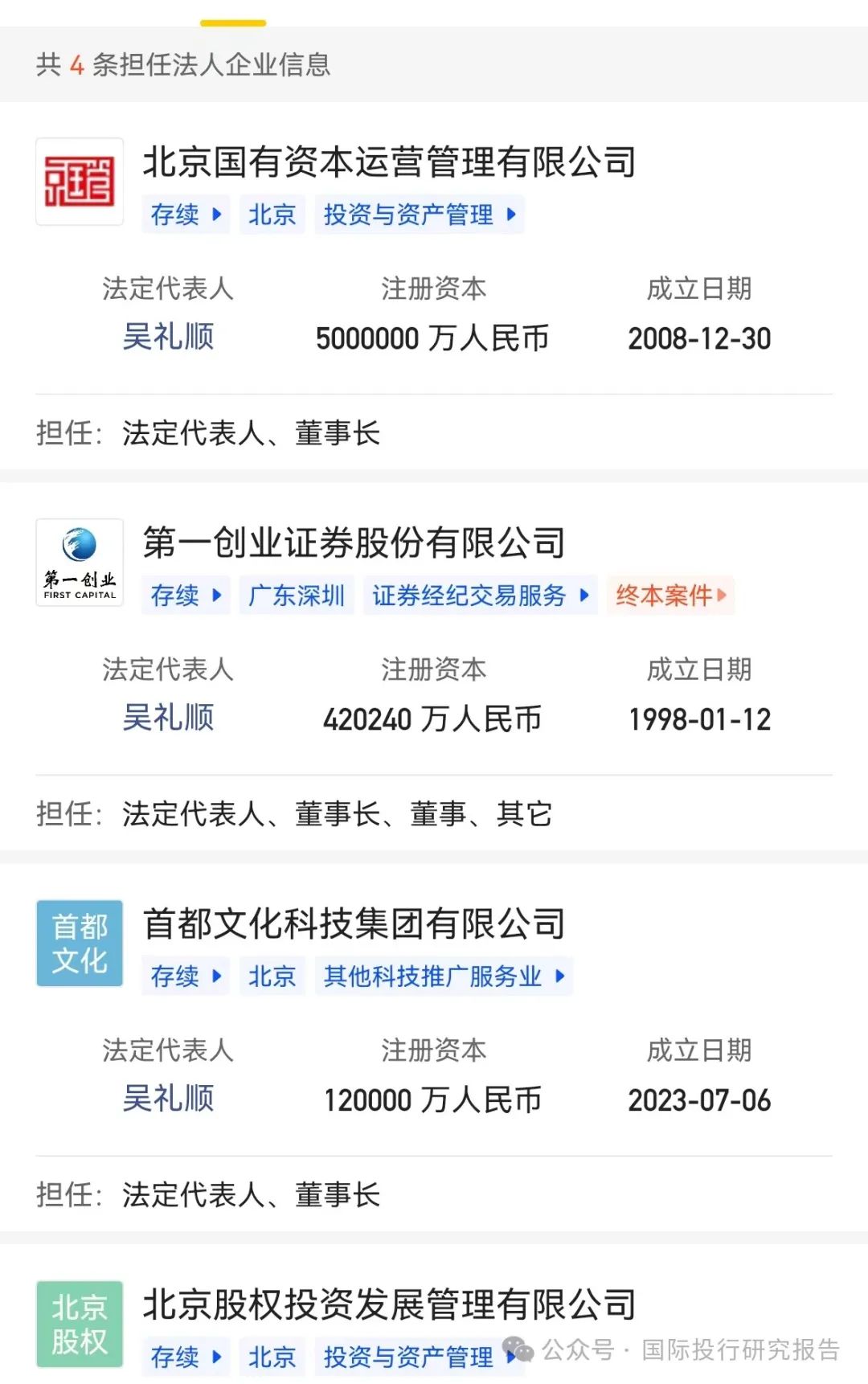Open 北京国有资本运营管理有限公司 company details
Viewport: 868px width, 1384px height.
(x=389, y=162)
